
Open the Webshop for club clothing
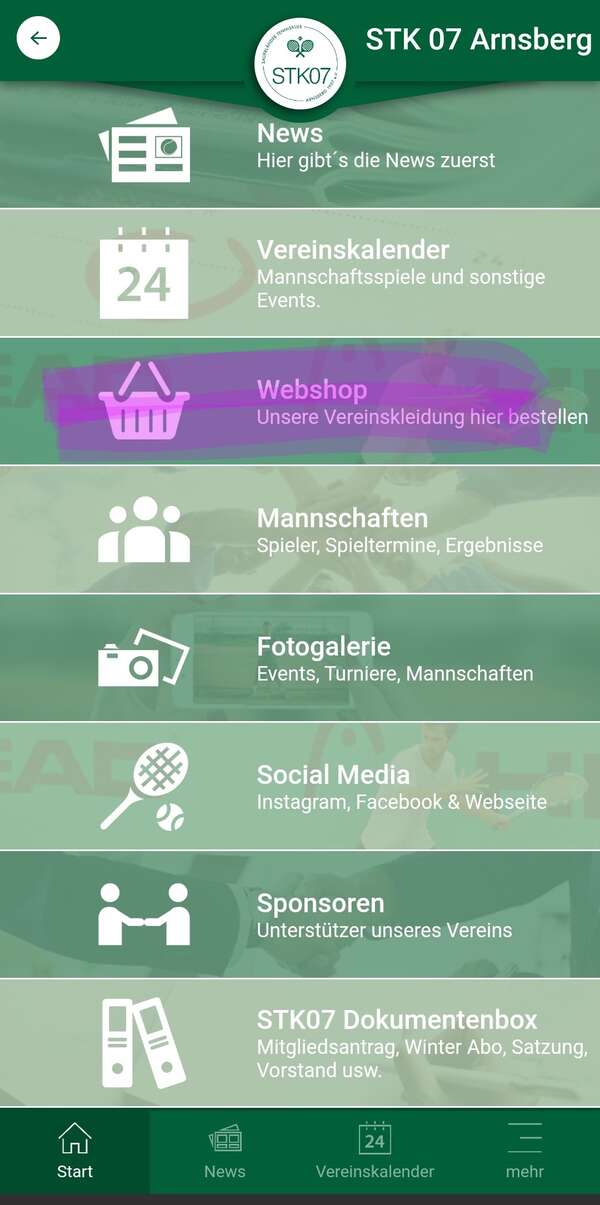(x=300, y=402)
